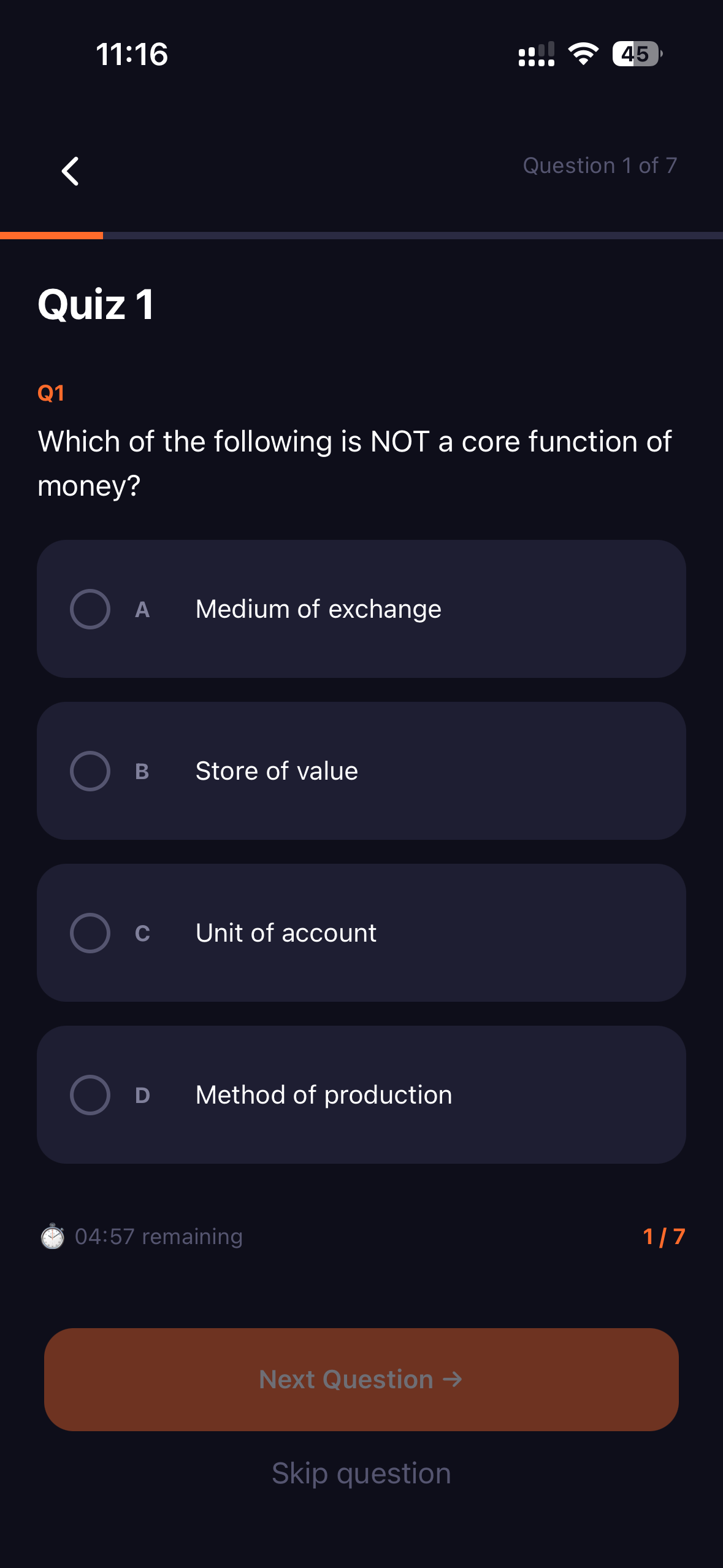This screenshot has height=1568, width=723.
Task: Tap the 1/7 progress counter
Action: (x=664, y=1236)
